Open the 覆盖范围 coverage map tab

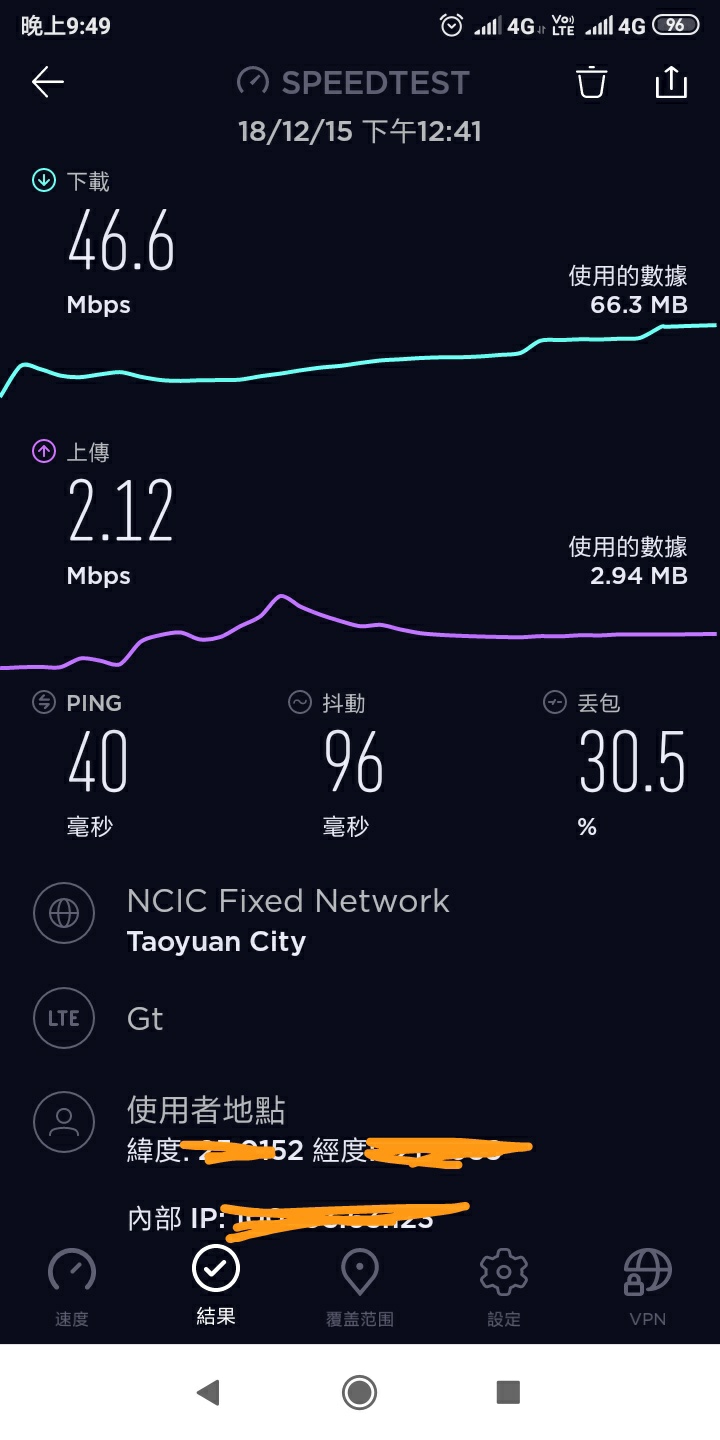(360, 1288)
